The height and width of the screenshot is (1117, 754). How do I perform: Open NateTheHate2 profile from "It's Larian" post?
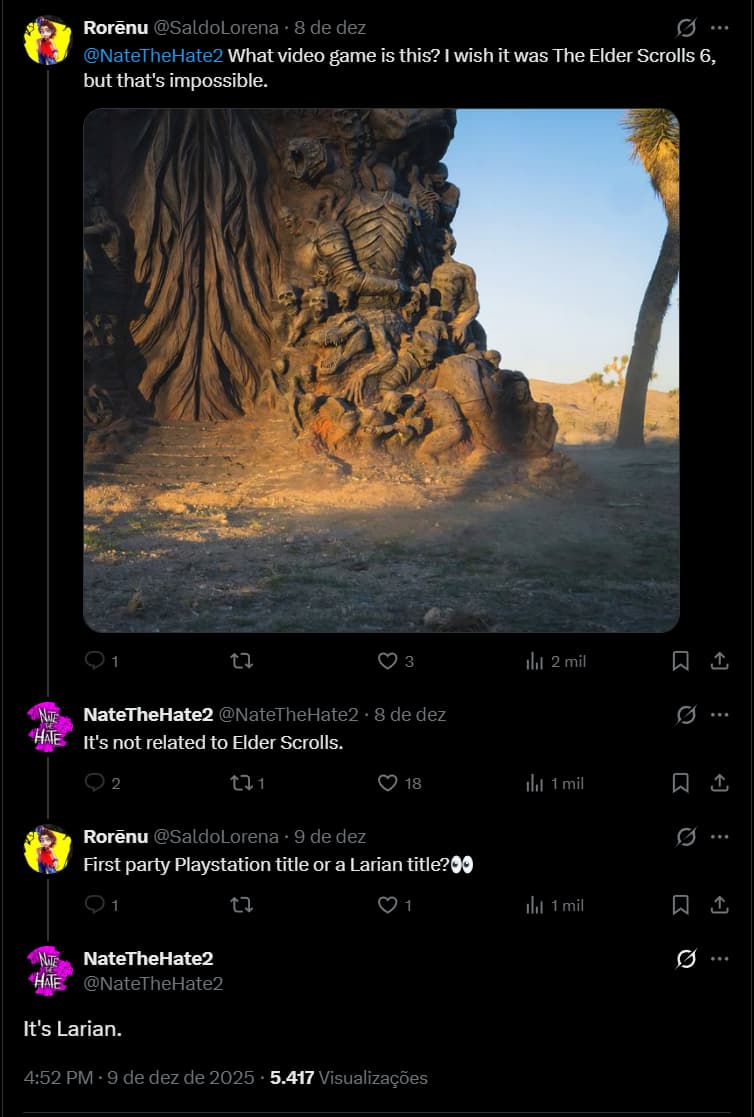[x=148, y=959]
